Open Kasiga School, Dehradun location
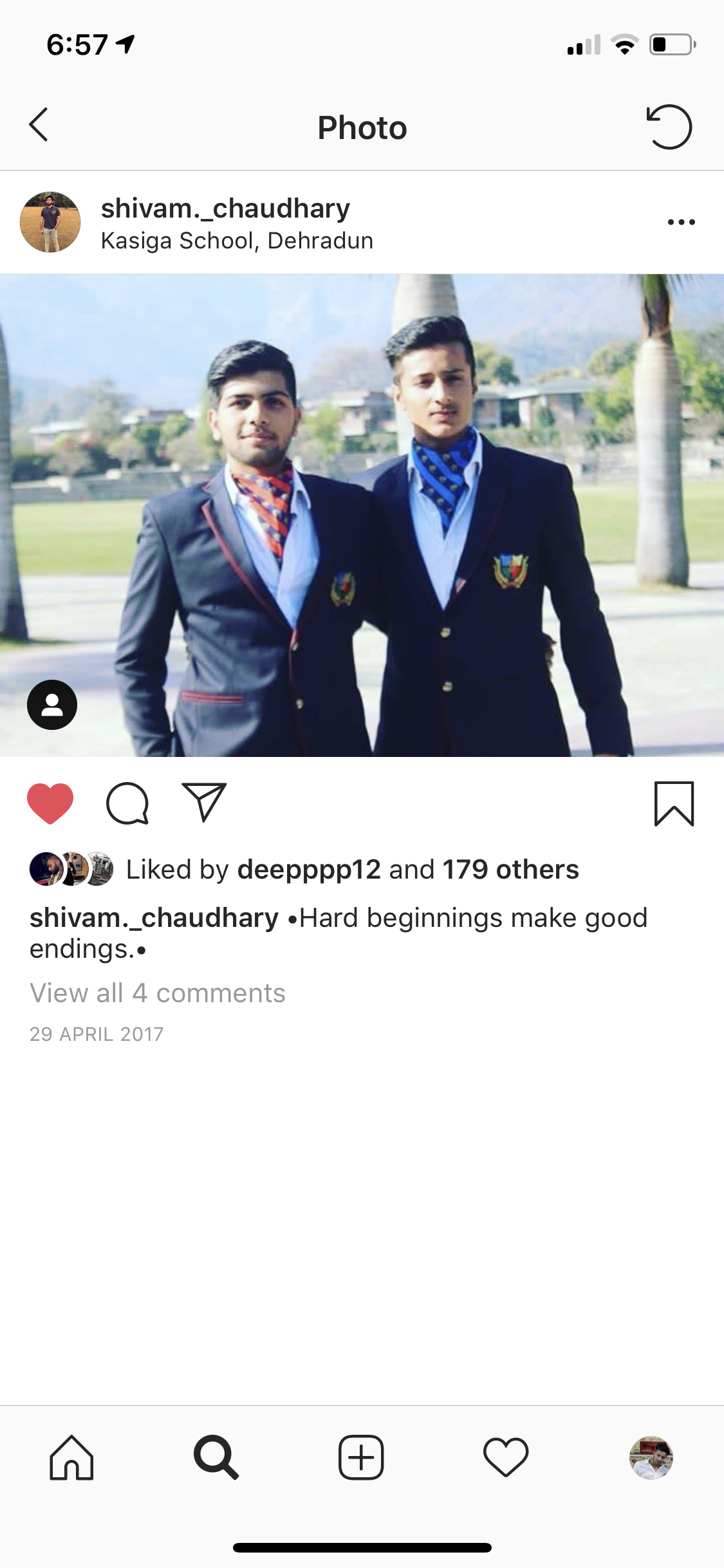This screenshot has height=1568, width=724. [x=237, y=241]
